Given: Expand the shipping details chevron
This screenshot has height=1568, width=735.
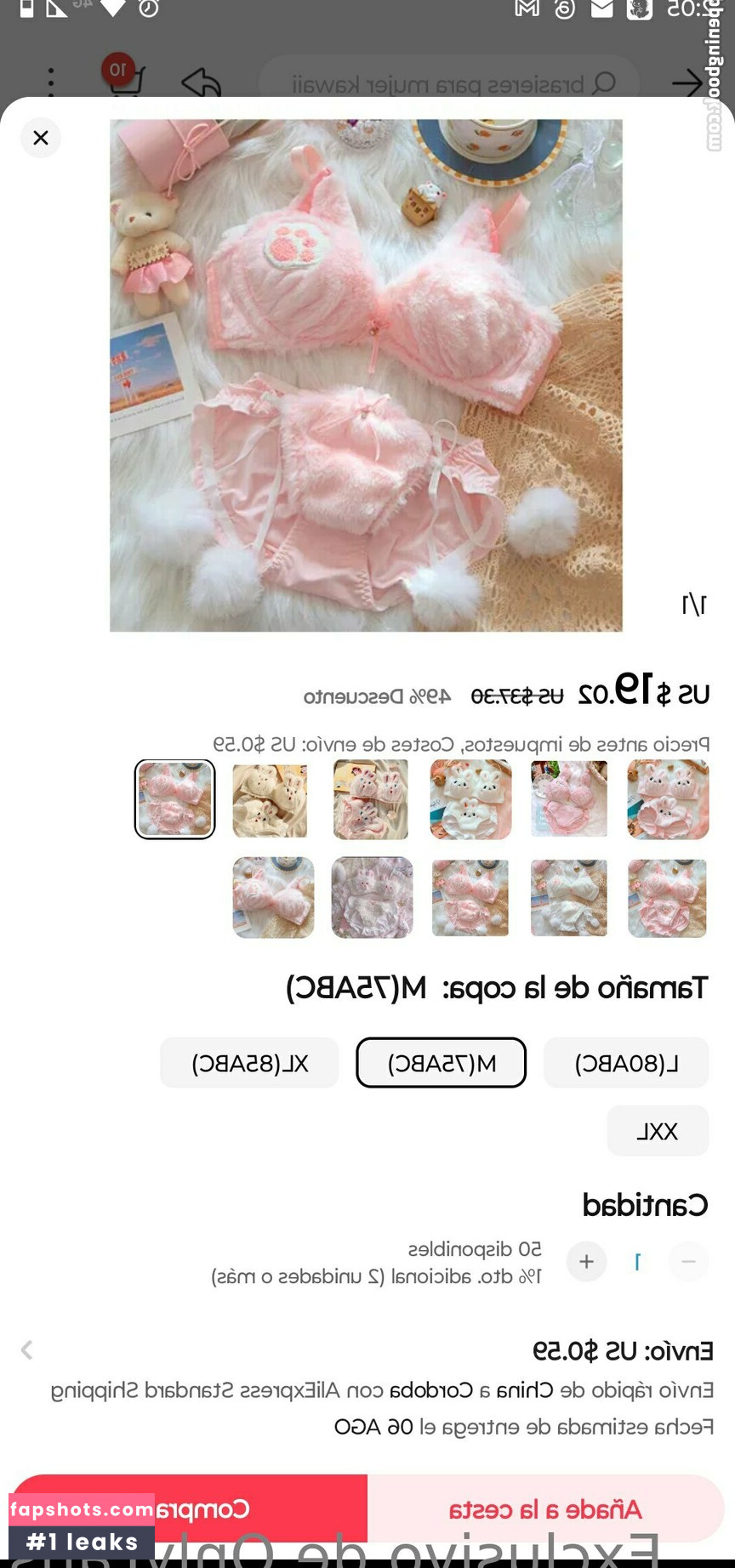Looking at the screenshot, I should coord(26,1350).
